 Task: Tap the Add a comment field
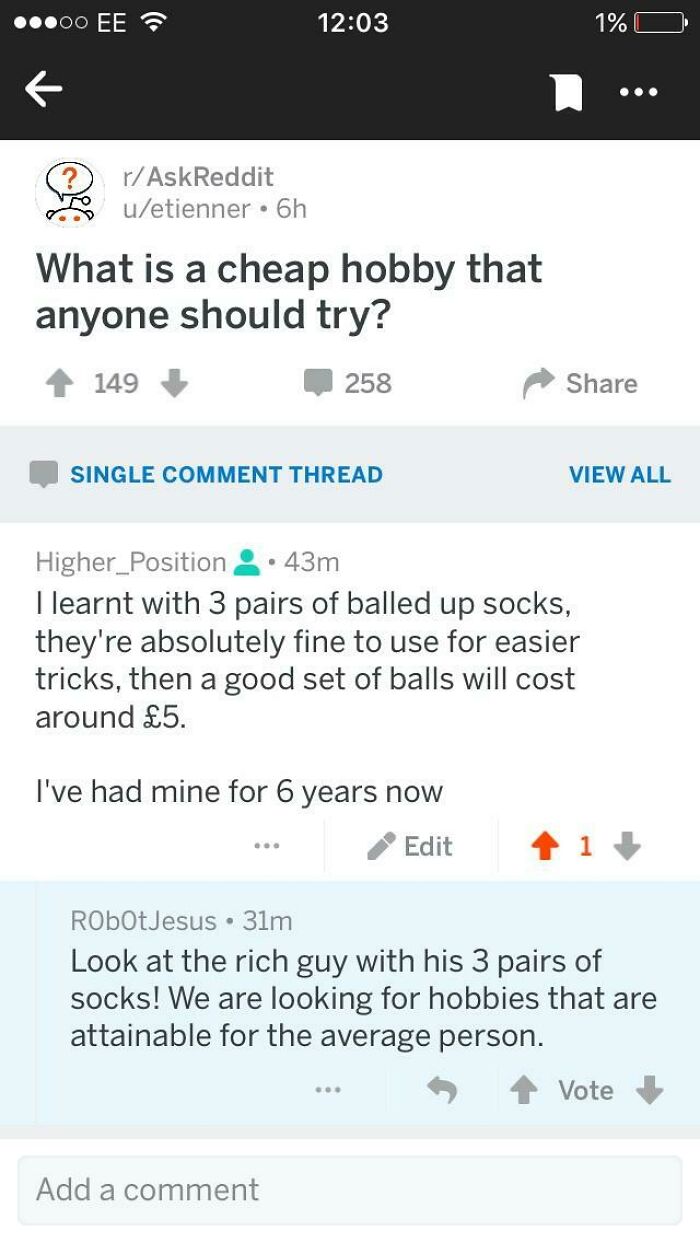[350, 1190]
